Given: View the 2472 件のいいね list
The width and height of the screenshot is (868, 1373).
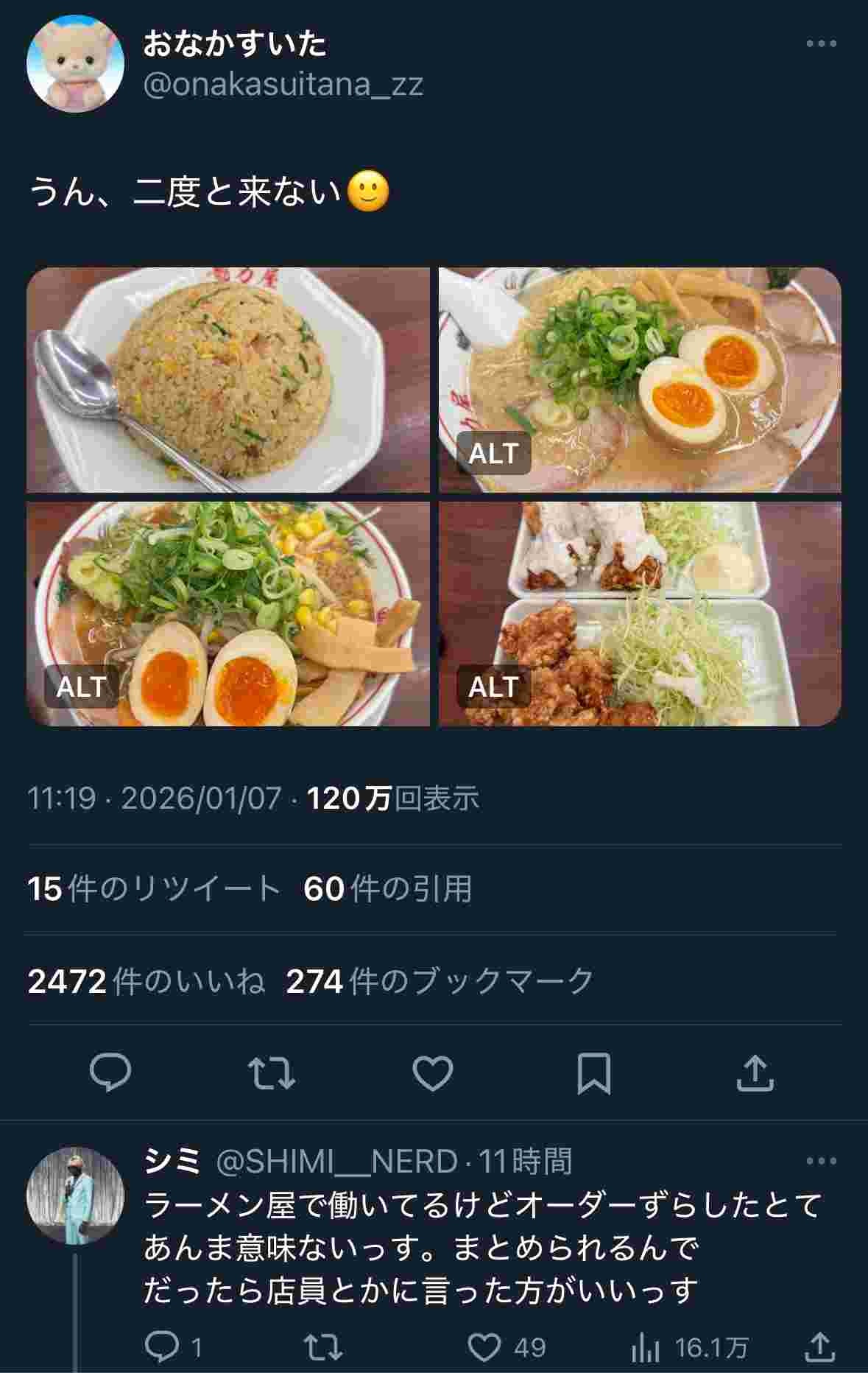Looking at the screenshot, I should (x=146, y=981).
